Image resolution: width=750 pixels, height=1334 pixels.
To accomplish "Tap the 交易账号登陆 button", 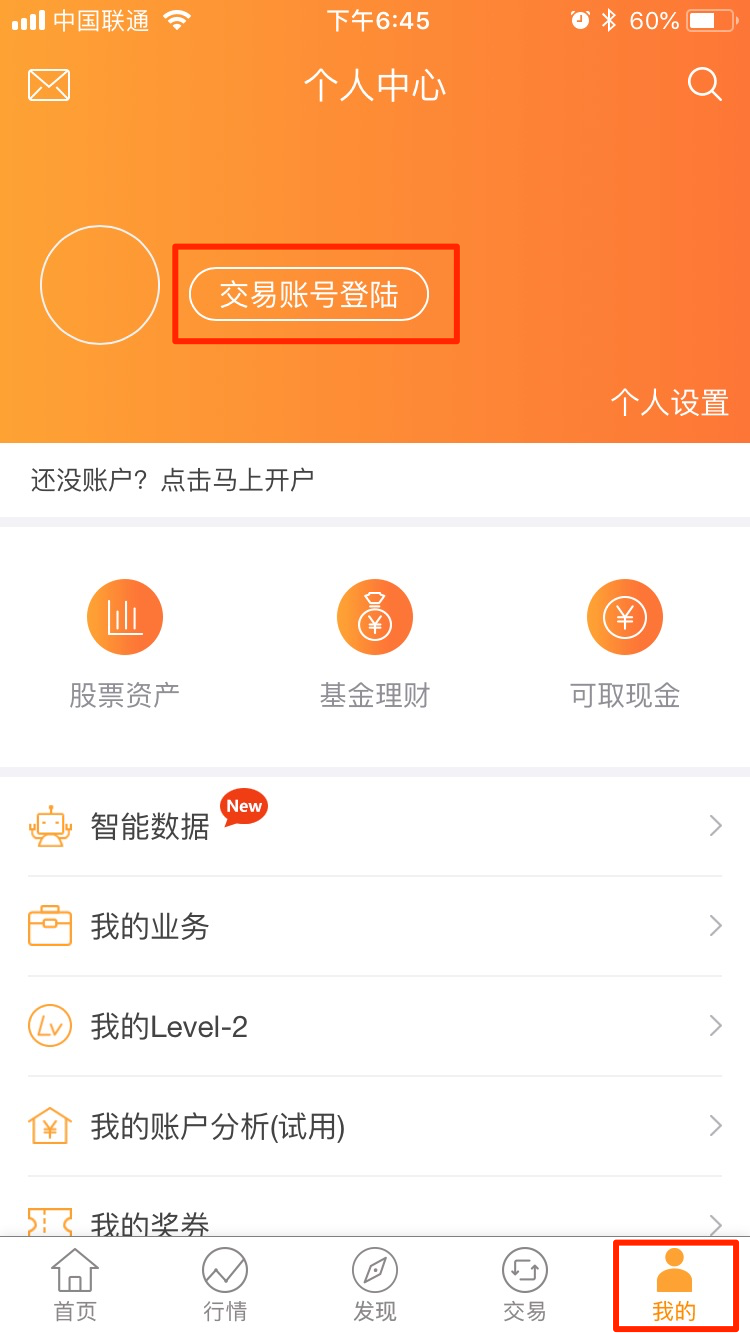I will 309,295.
